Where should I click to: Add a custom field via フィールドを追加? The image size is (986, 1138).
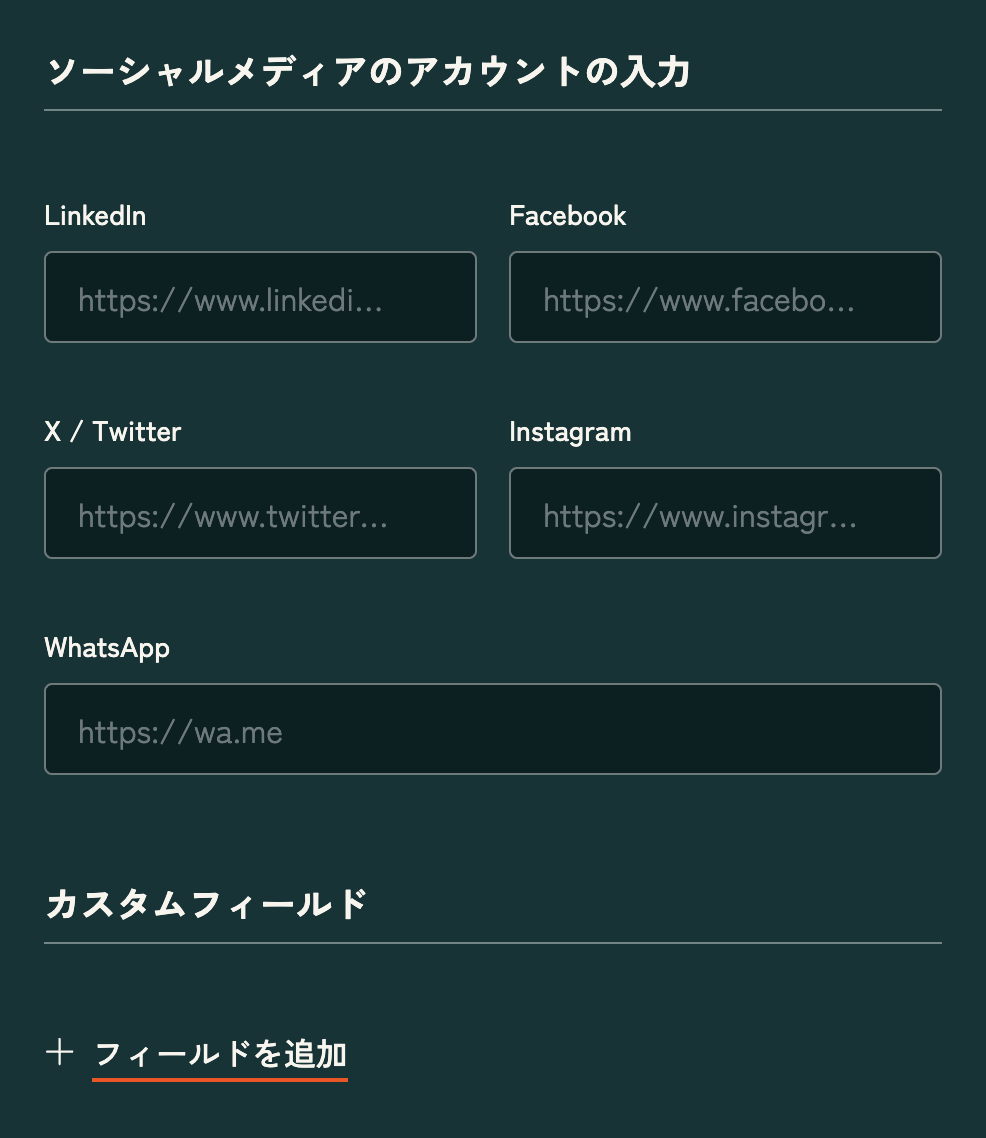pyautogui.click(x=220, y=1054)
